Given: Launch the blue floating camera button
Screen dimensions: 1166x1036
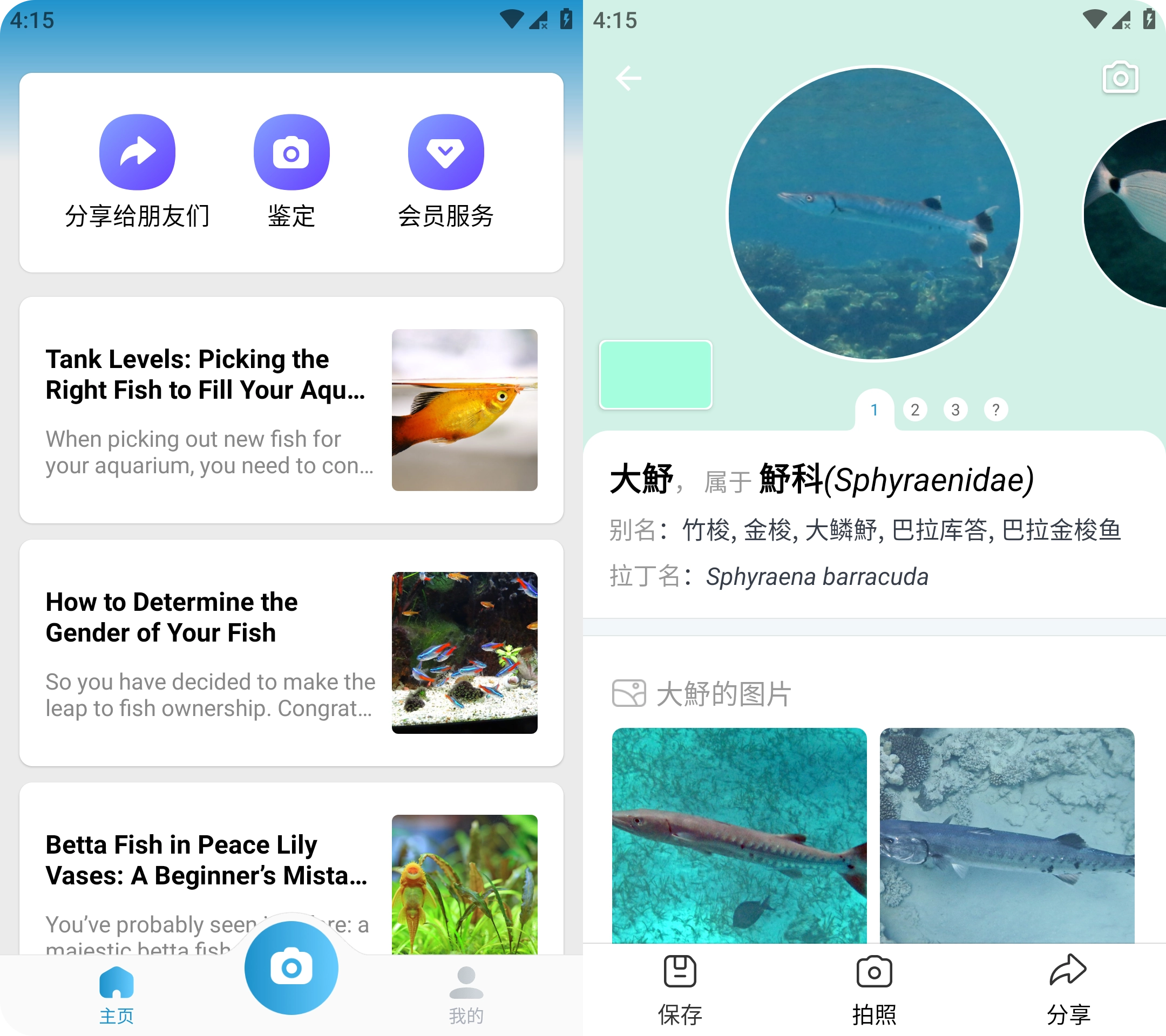Looking at the screenshot, I should tap(291, 967).
